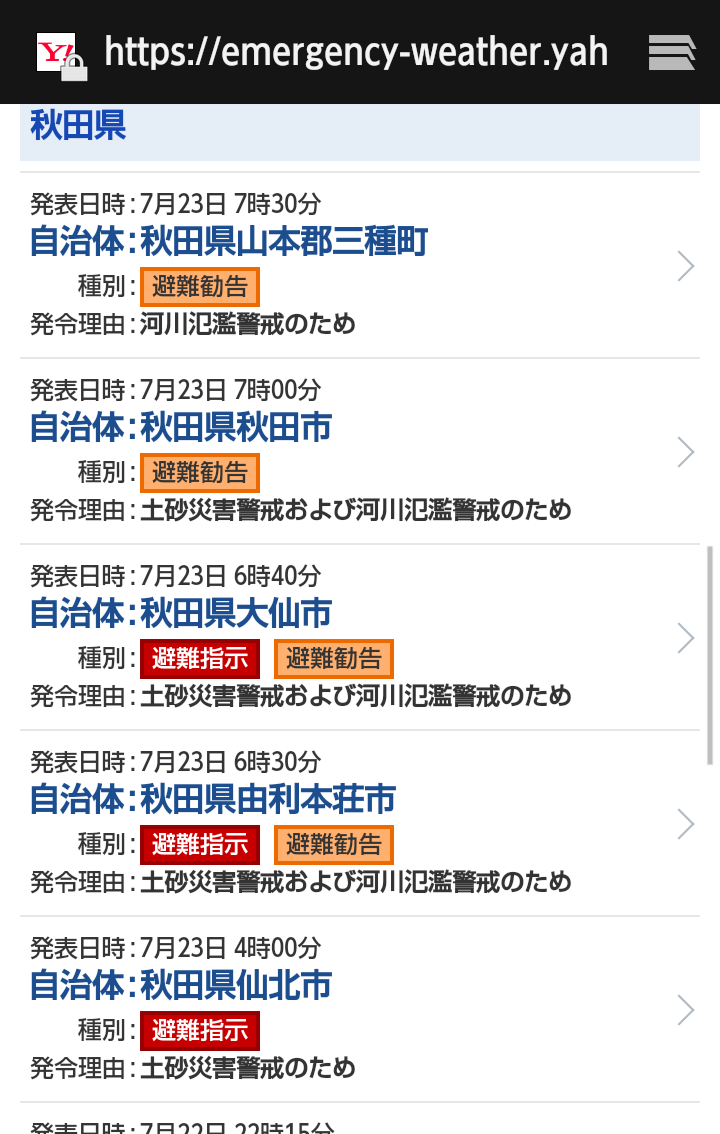The width and height of the screenshot is (720, 1134).
Task: Click the browser address bar URL
Action: (x=355, y=51)
